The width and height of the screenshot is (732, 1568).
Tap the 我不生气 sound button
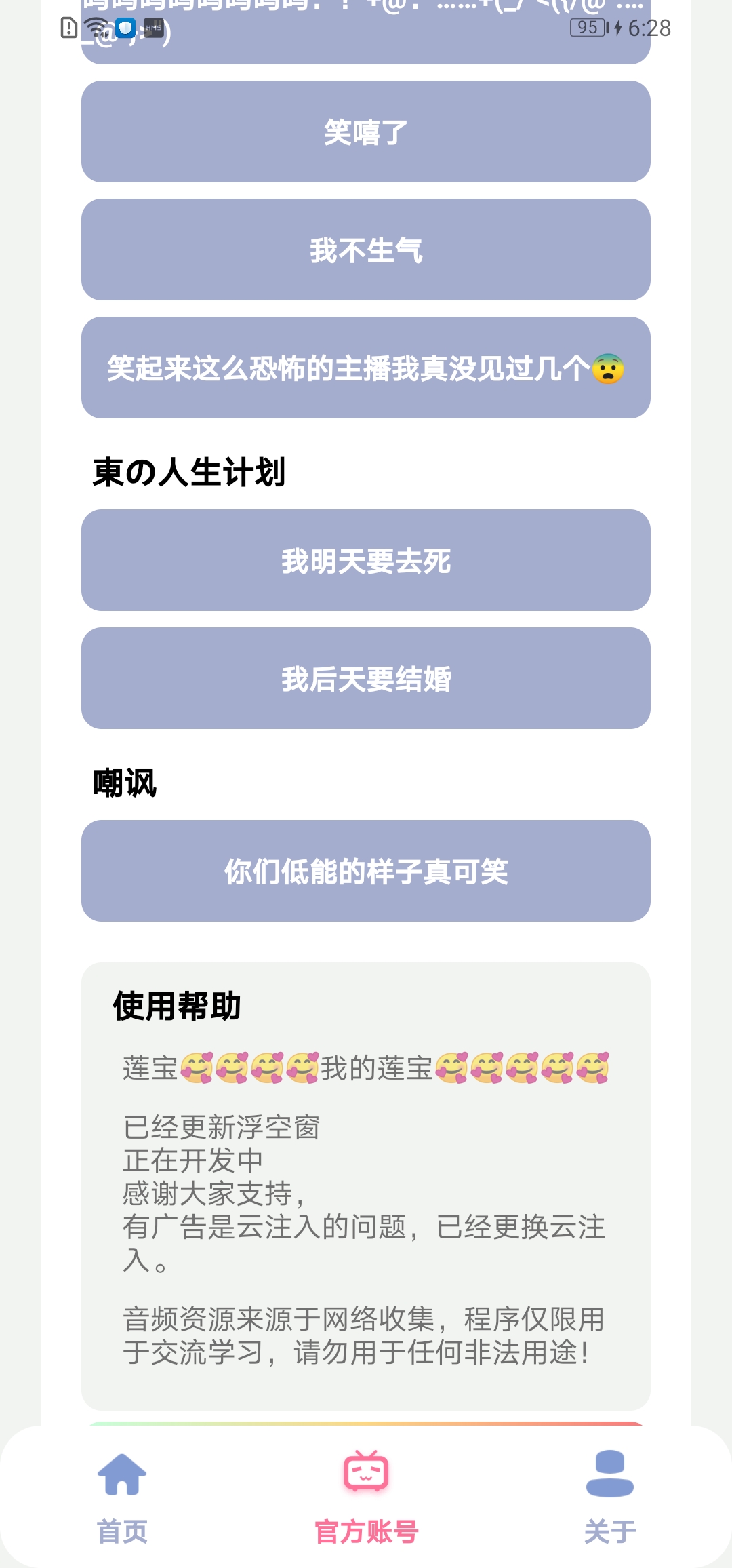(x=366, y=250)
